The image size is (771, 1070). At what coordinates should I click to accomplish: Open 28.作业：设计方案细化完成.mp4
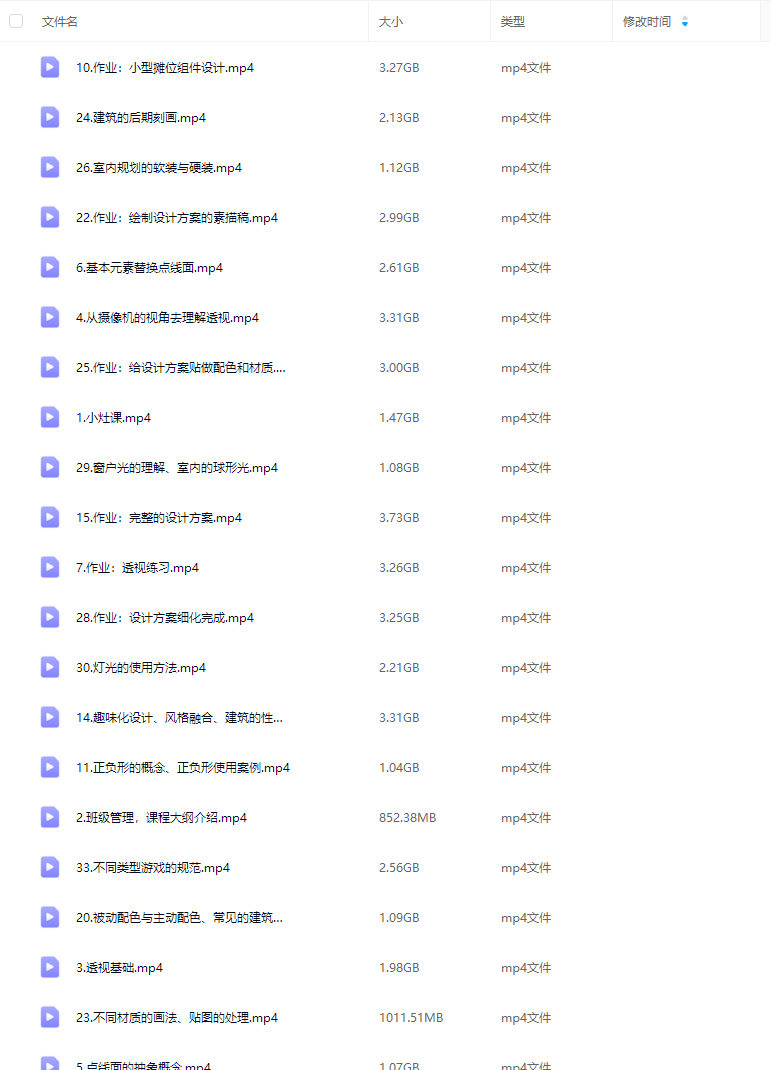click(x=165, y=618)
